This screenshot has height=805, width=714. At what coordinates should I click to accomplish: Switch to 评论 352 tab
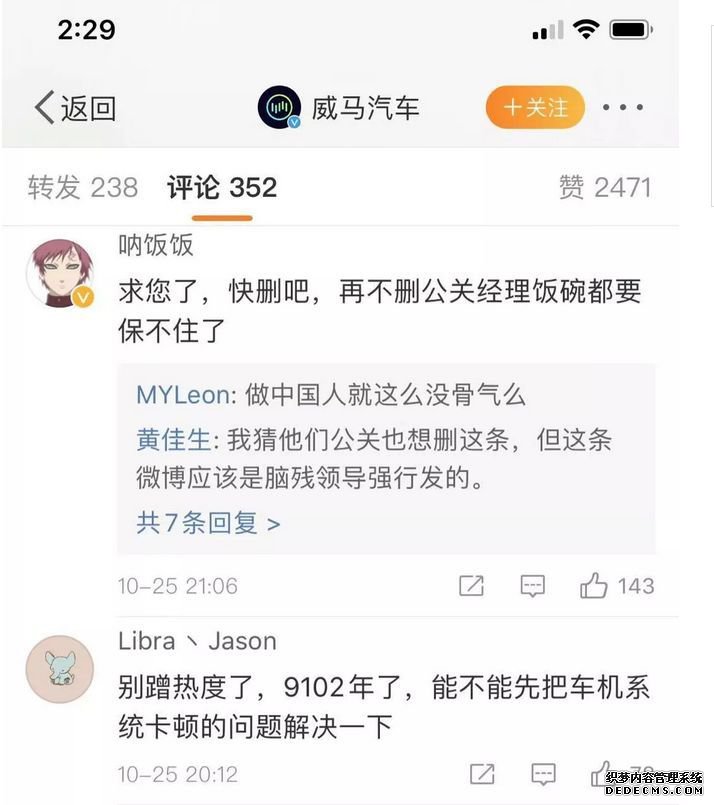coord(222,187)
